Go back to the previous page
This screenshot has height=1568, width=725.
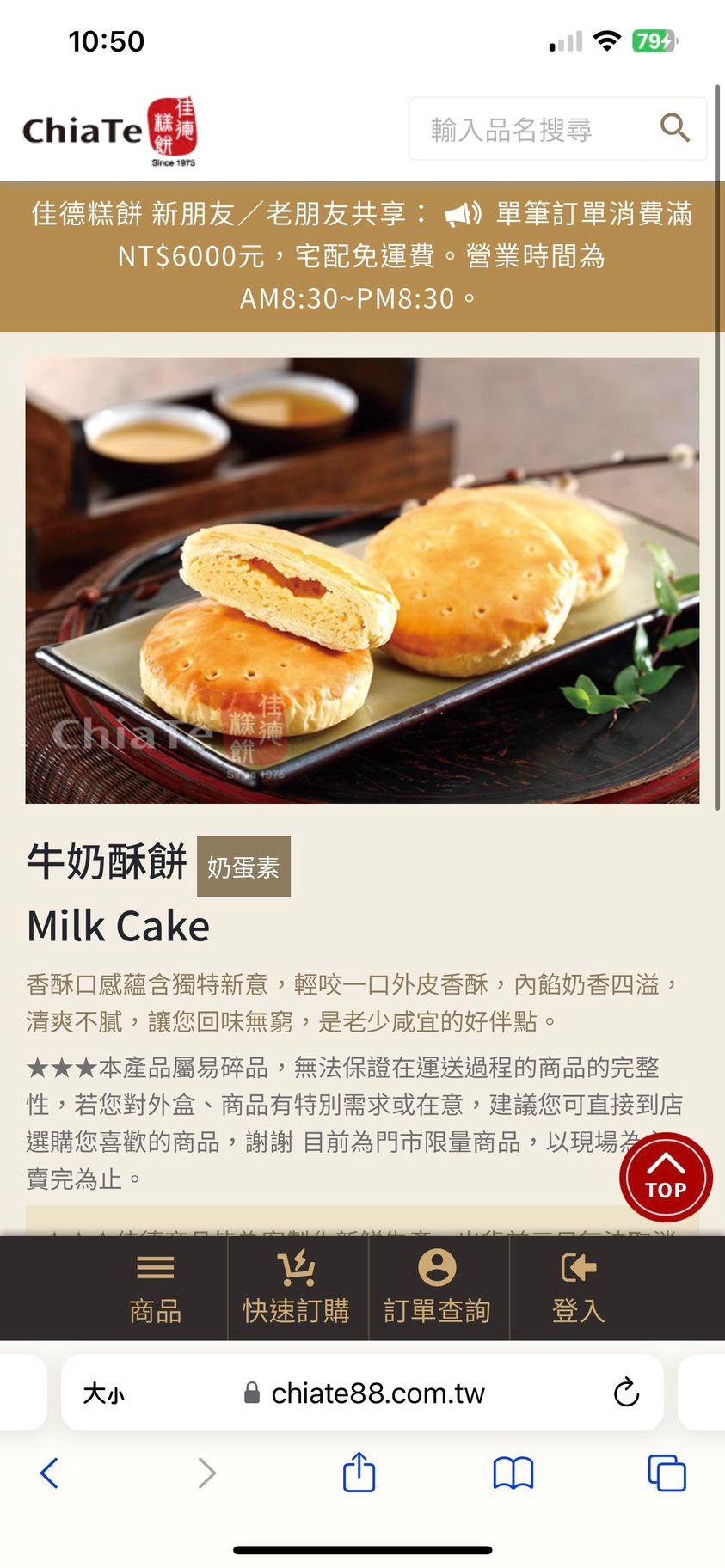50,1473
